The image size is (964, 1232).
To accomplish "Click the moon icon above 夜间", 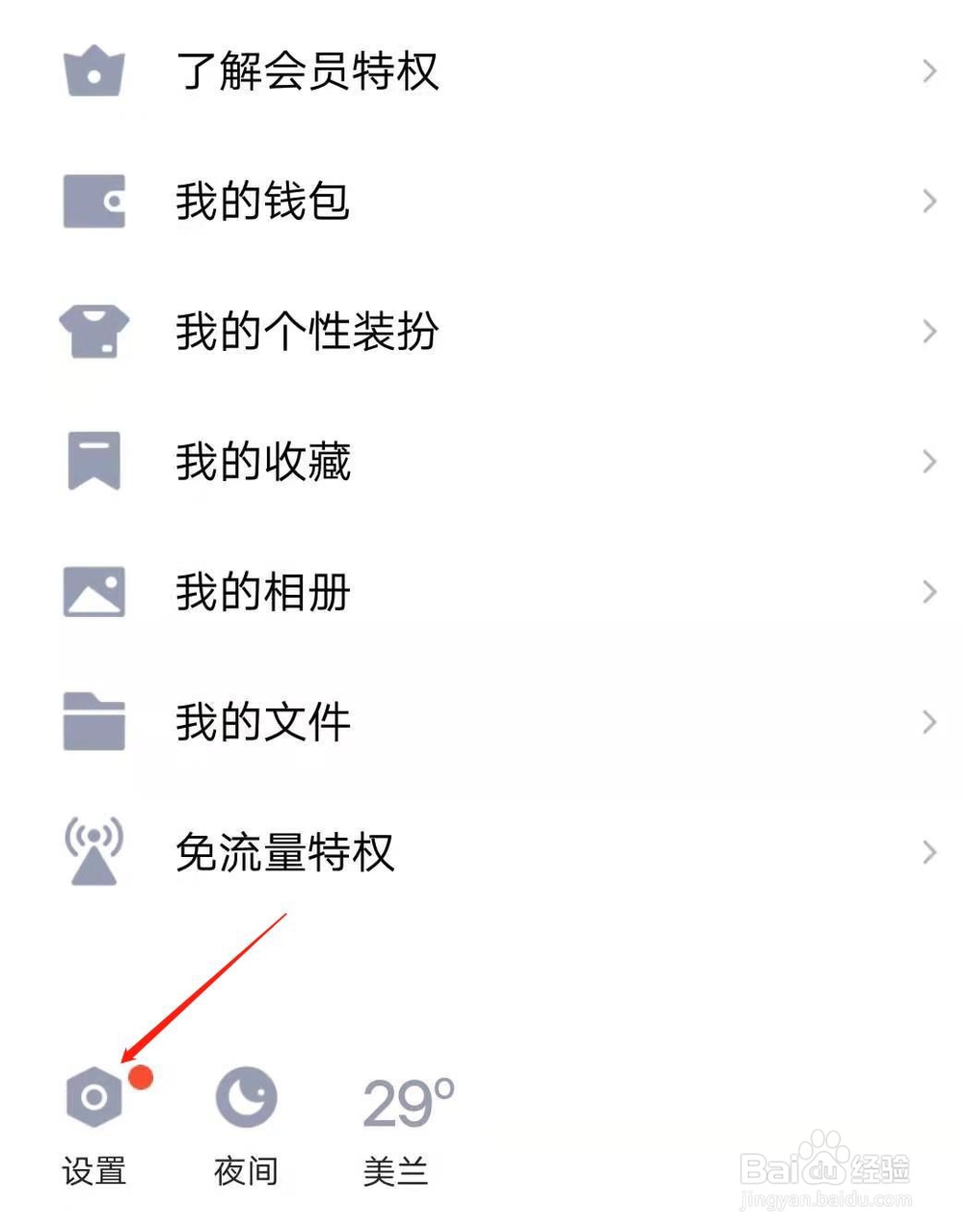I will point(246,1096).
